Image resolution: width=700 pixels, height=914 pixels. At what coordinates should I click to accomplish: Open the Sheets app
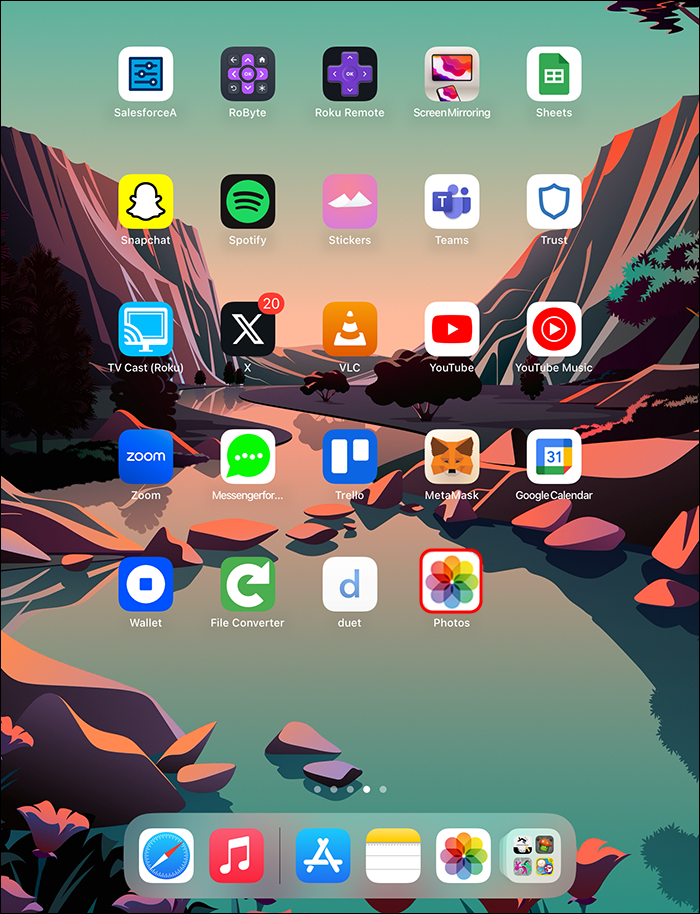pos(553,74)
